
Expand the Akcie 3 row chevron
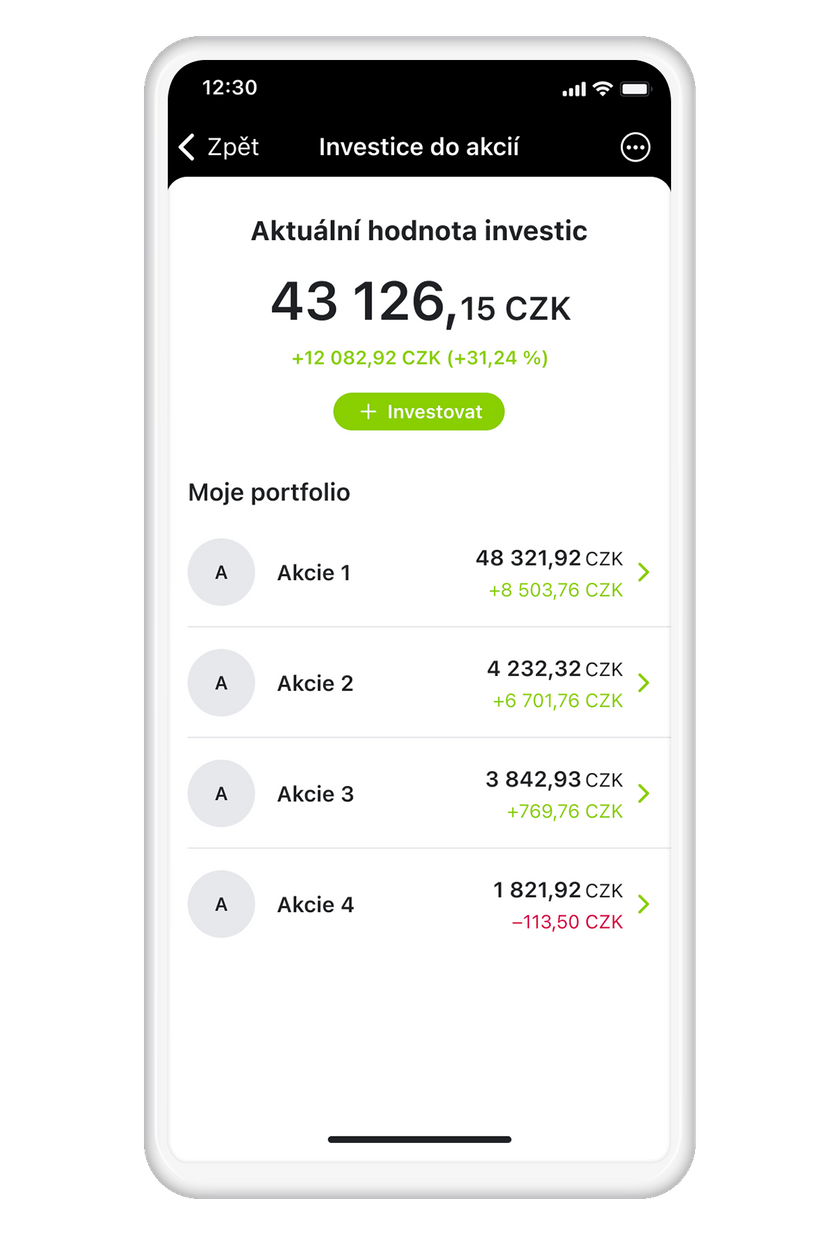click(646, 793)
